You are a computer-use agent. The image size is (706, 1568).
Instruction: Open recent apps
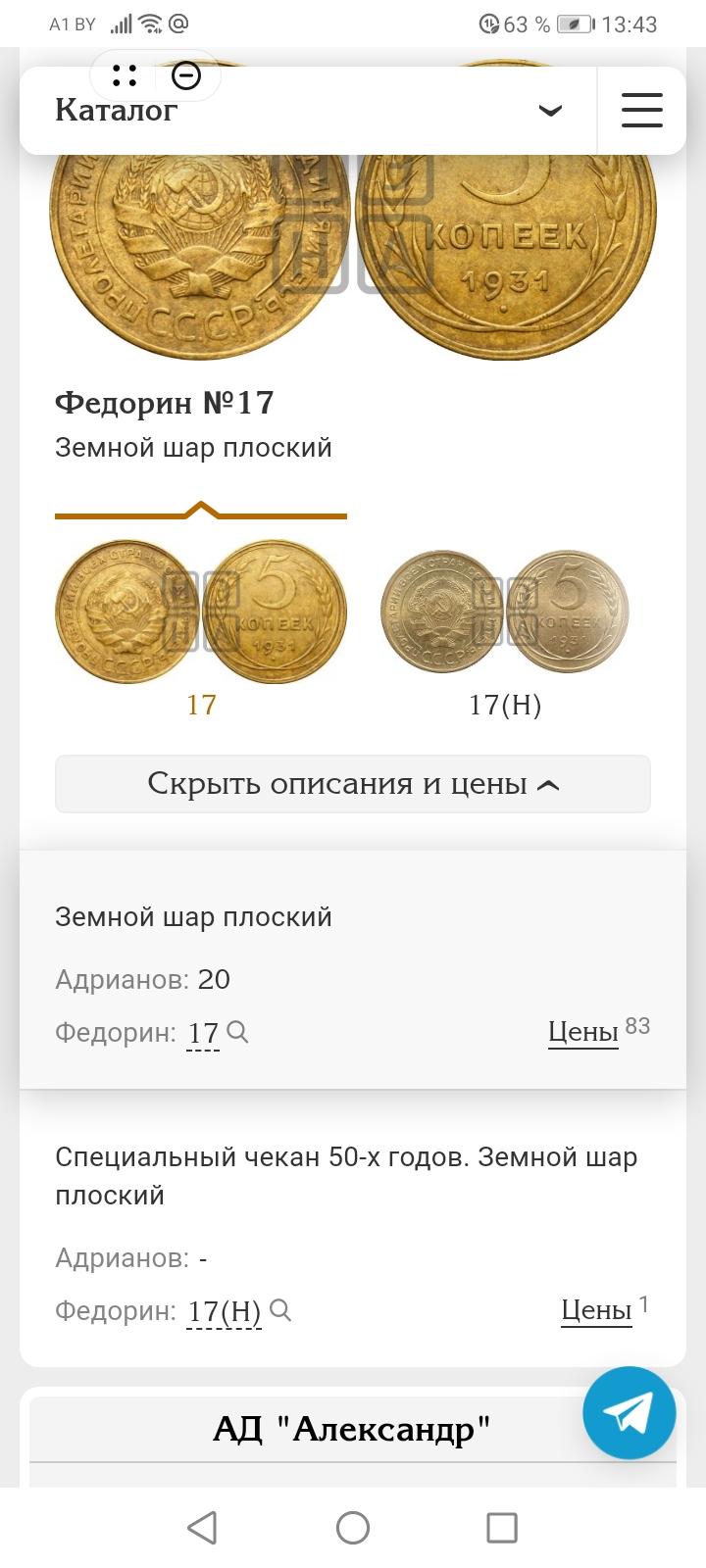coord(502,1528)
